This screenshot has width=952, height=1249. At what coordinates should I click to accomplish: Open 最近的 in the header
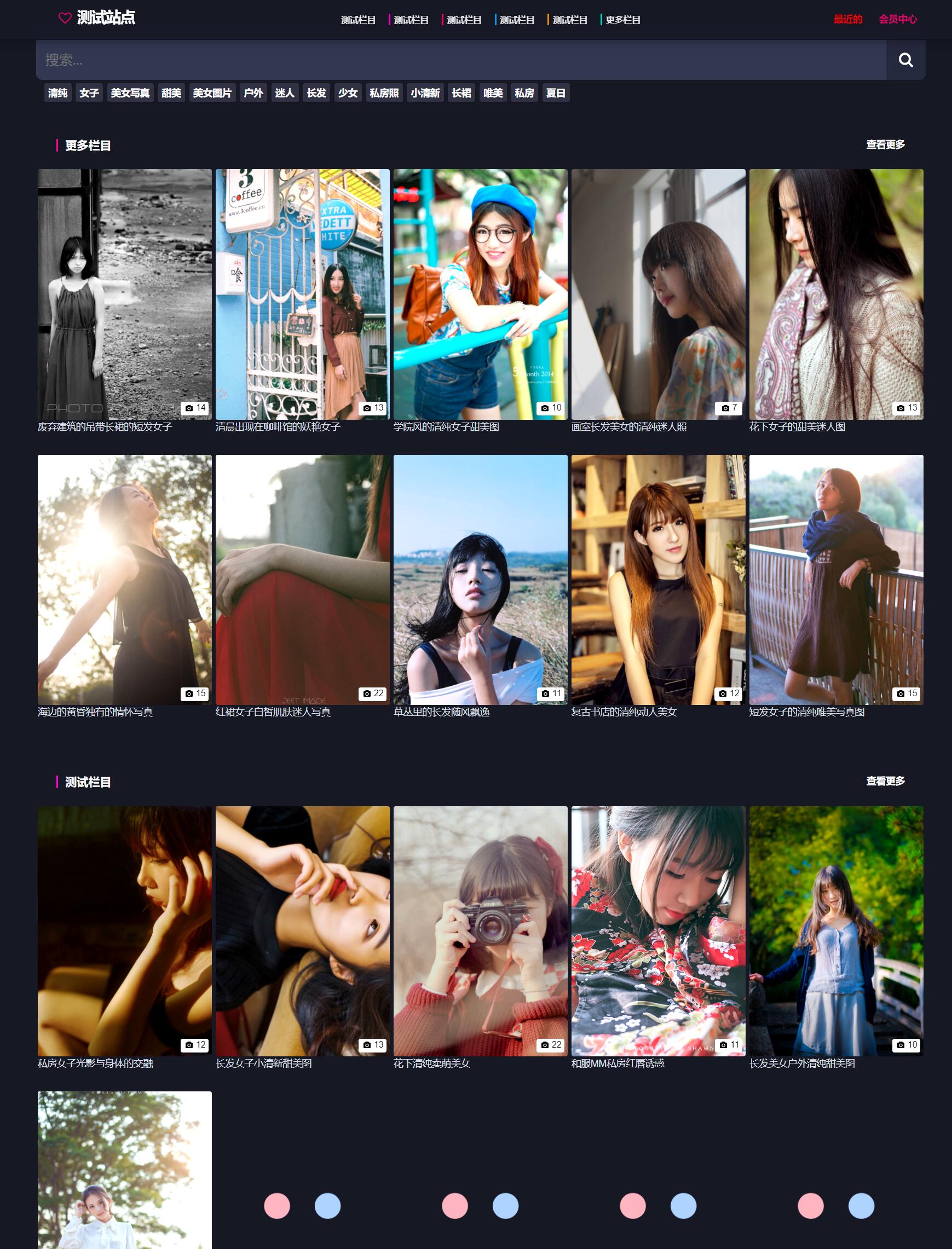click(x=847, y=19)
